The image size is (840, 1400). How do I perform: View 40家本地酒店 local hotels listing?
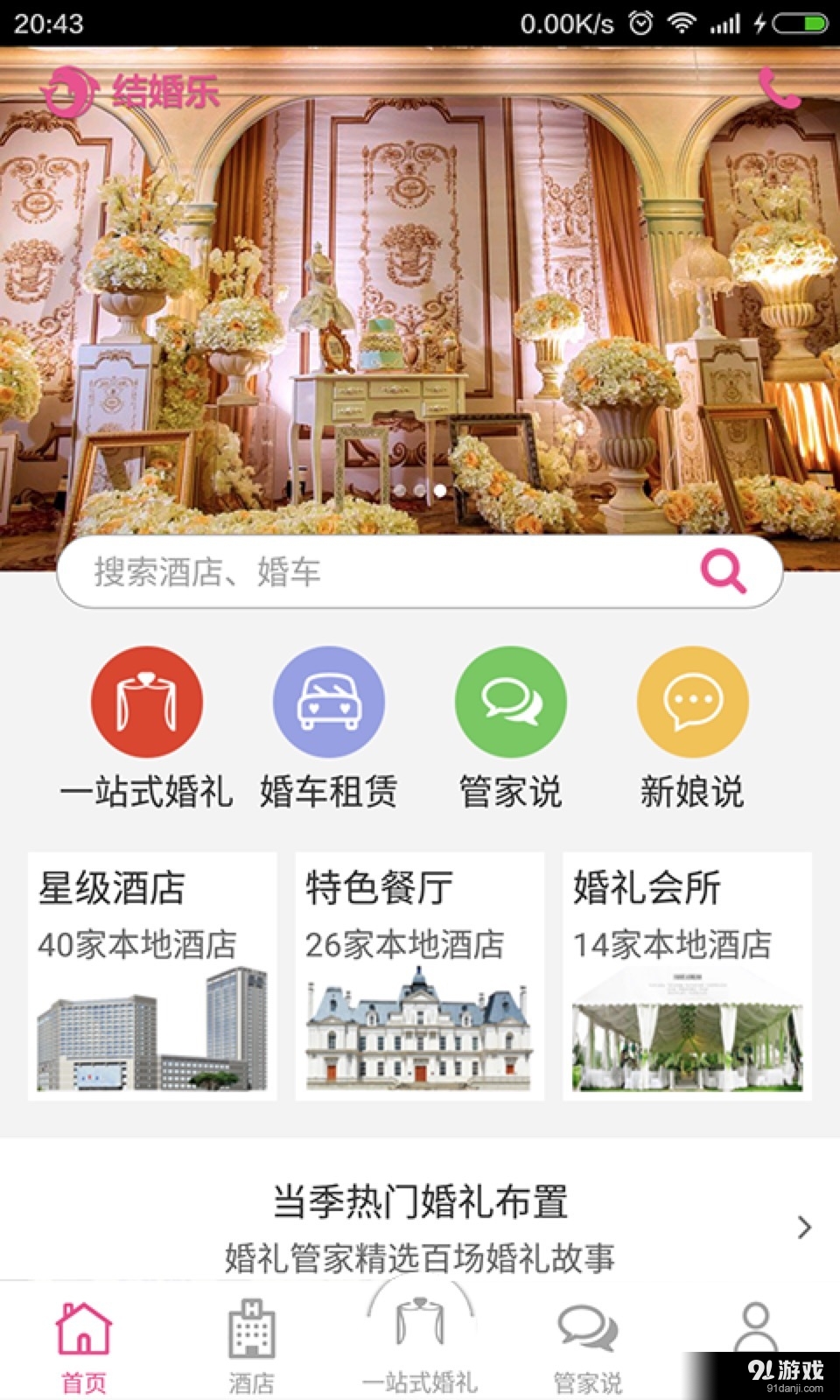click(x=140, y=943)
